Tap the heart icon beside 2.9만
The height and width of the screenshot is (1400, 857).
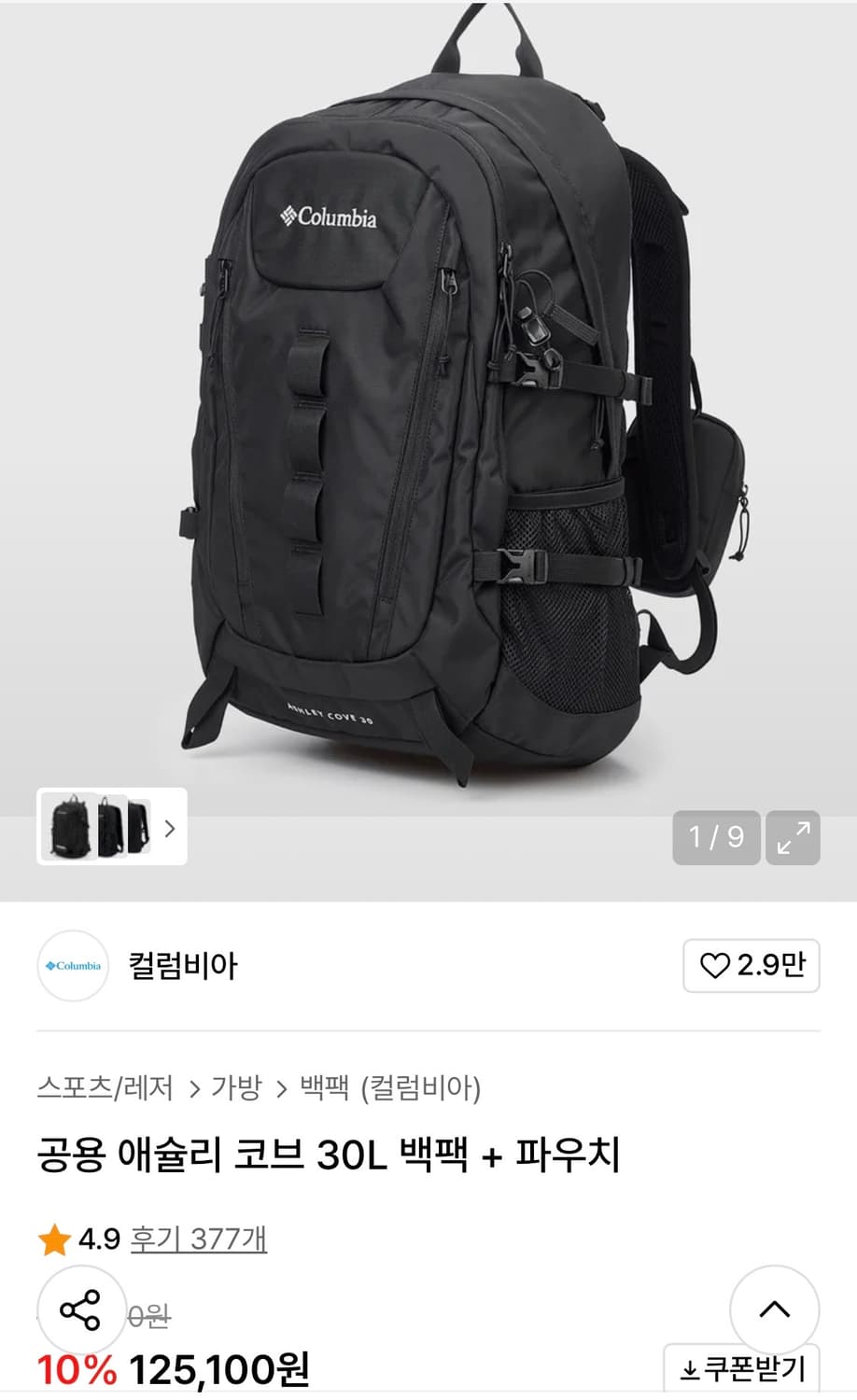[x=714, y=968]
